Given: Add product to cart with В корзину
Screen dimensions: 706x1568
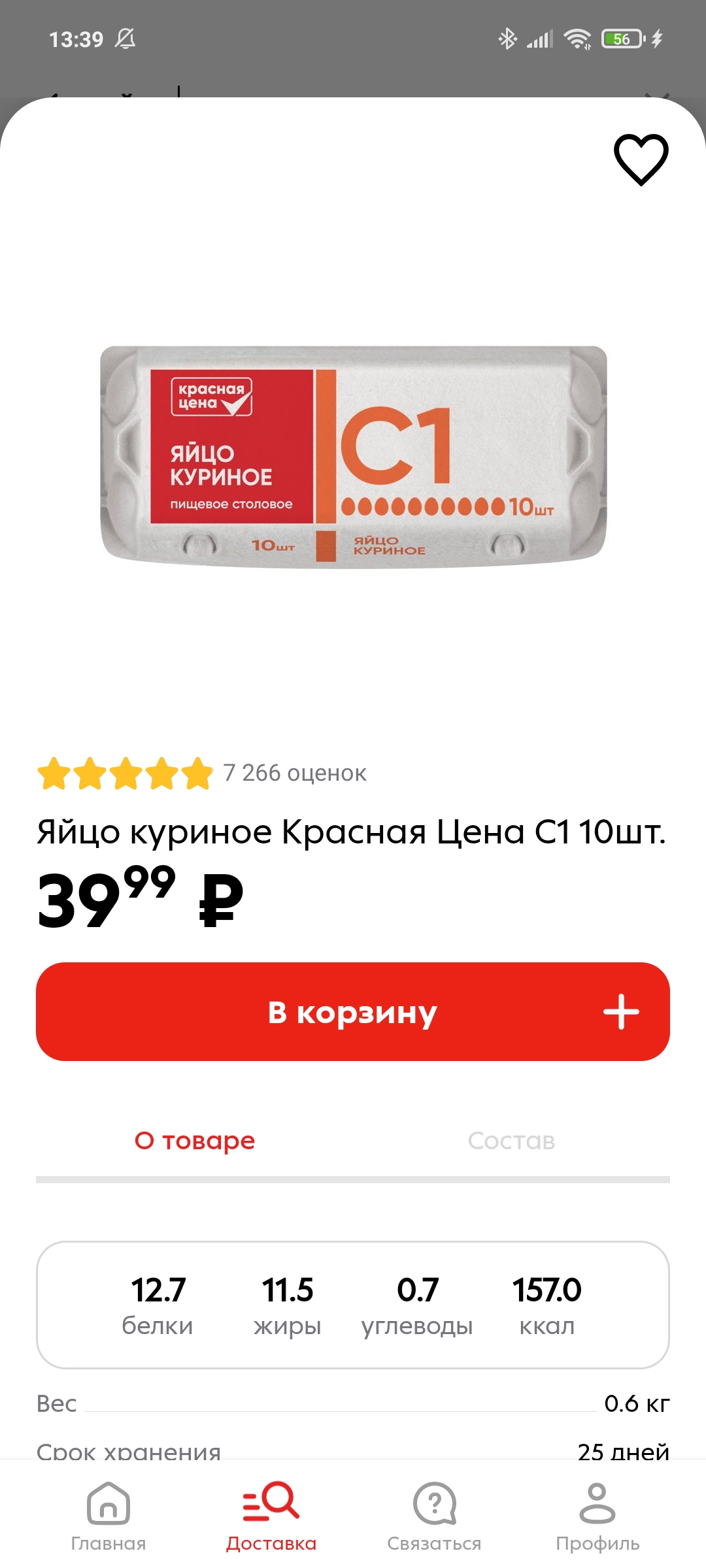Looking at the screenshot, I should (x=353, y=1011).
